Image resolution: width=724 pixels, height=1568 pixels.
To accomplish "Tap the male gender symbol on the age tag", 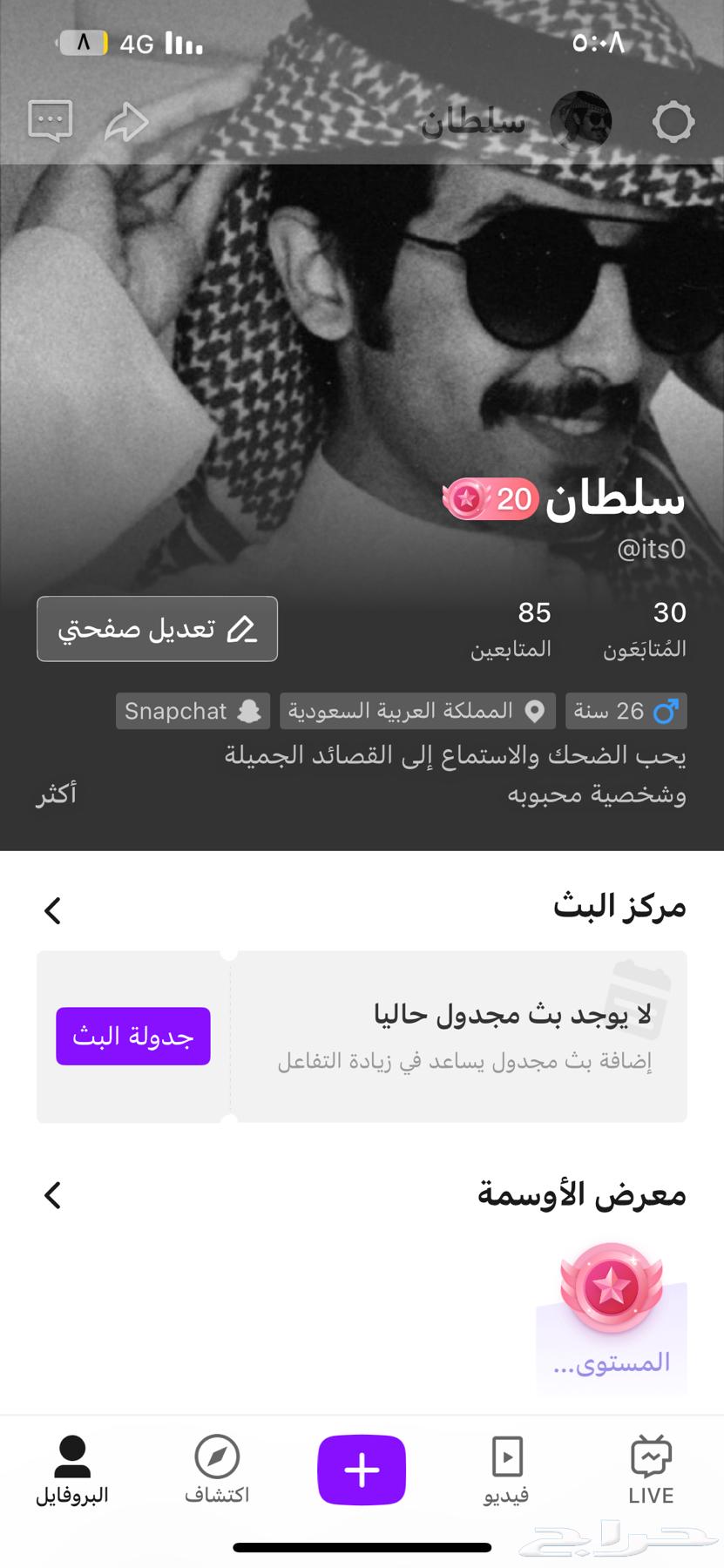I will tap(666, 711).
